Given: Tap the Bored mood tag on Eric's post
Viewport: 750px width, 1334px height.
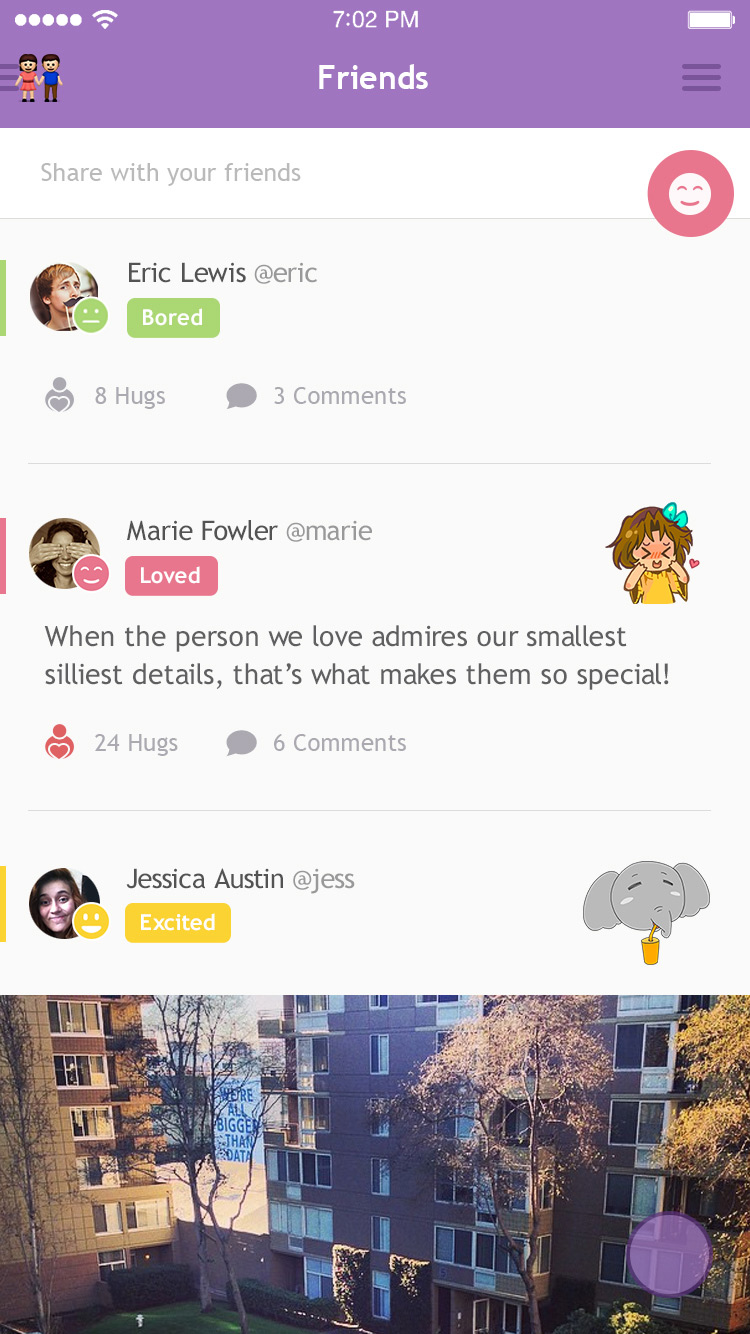Looking at the screenshot, I should tap(173, 318).
